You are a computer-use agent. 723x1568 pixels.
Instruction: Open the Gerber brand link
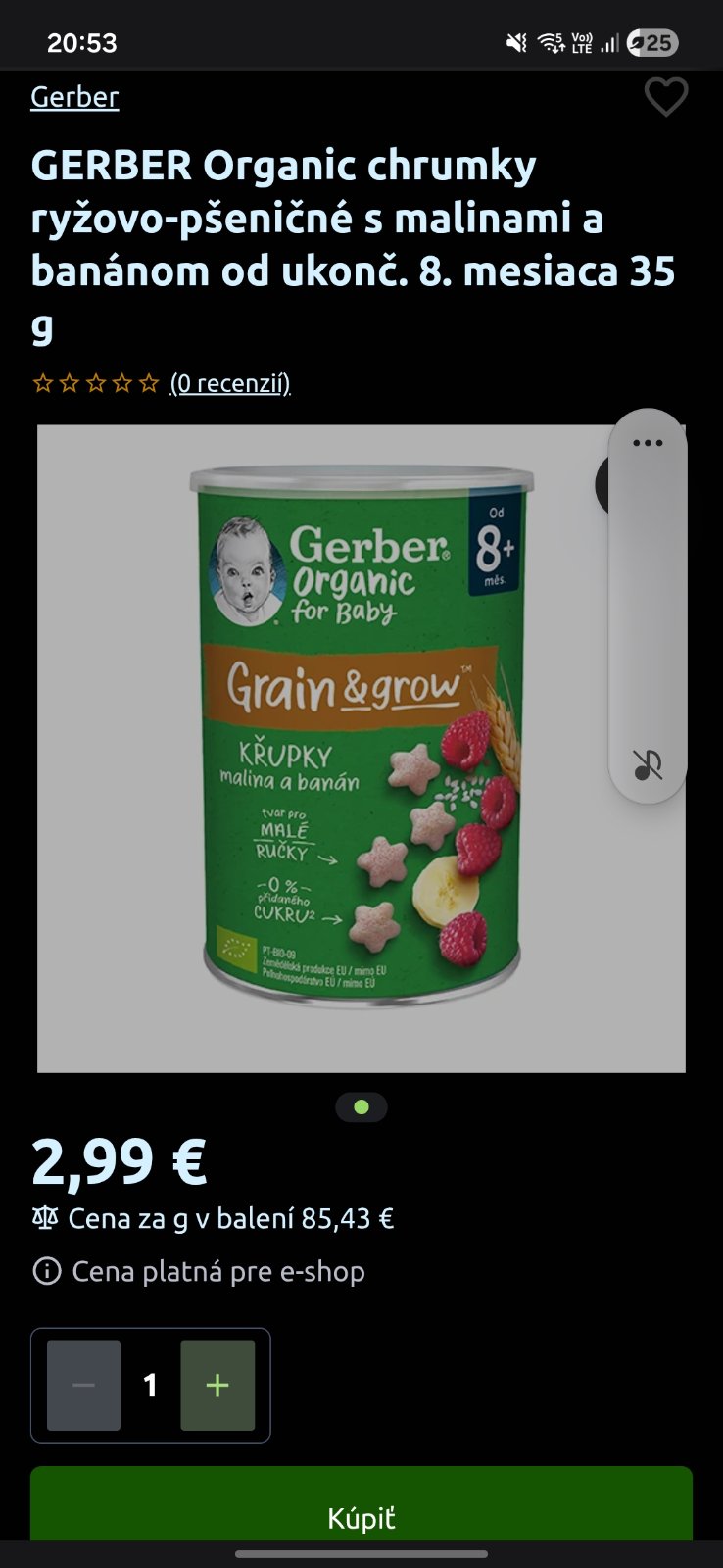pyautogui.click(x=74, y=97)
